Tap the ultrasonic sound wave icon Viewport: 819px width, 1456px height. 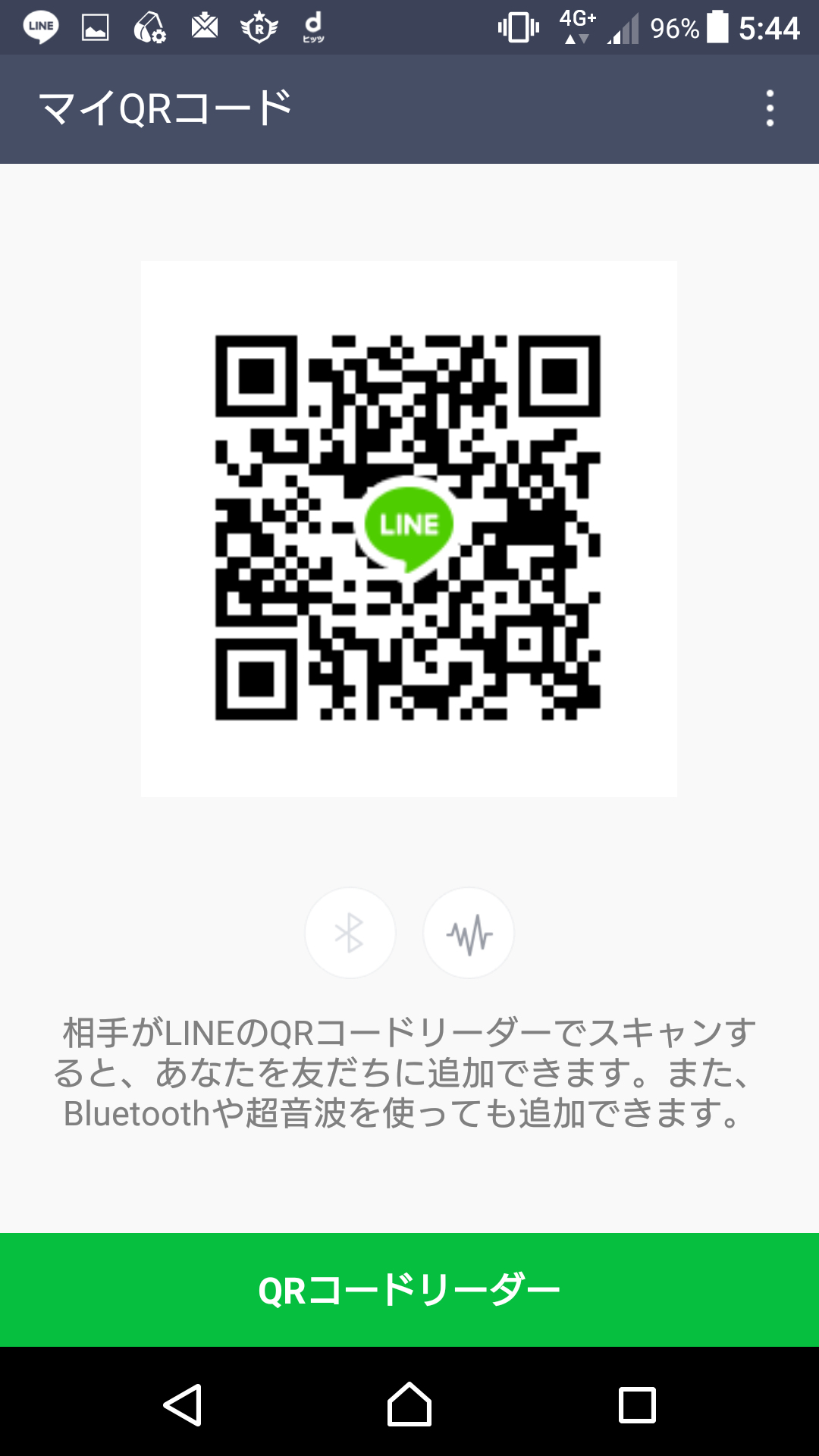click(469, 933)
